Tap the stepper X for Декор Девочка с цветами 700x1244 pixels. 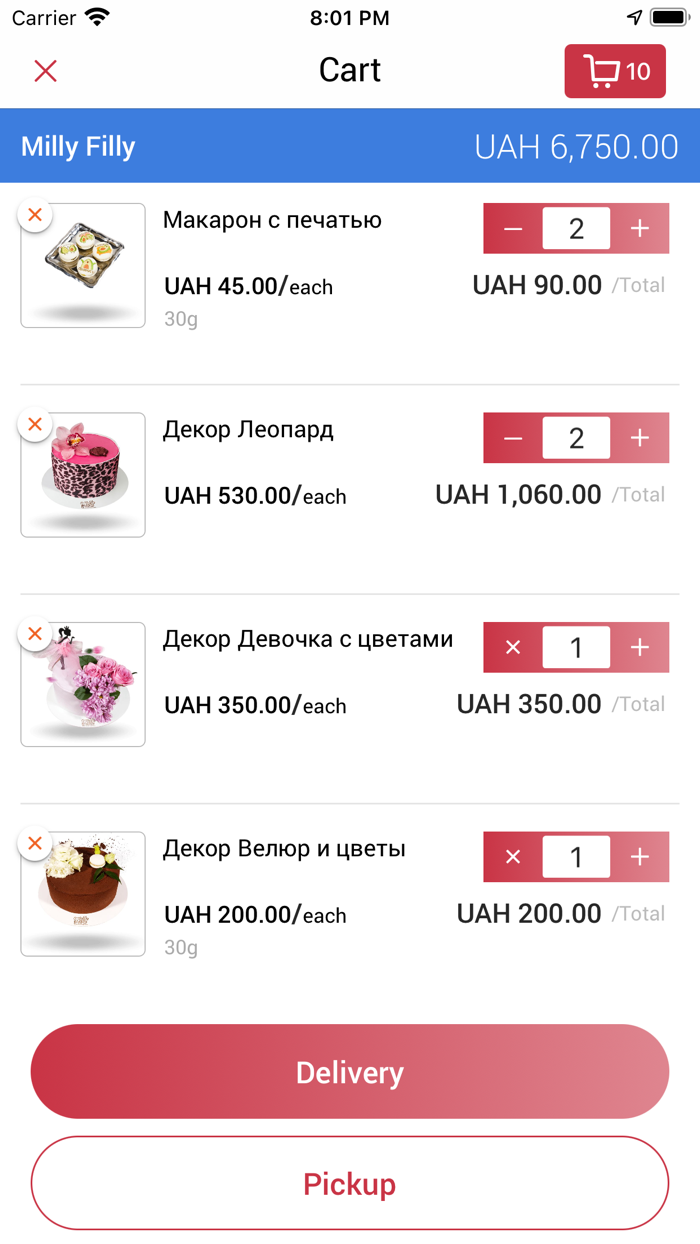[513, 648]
